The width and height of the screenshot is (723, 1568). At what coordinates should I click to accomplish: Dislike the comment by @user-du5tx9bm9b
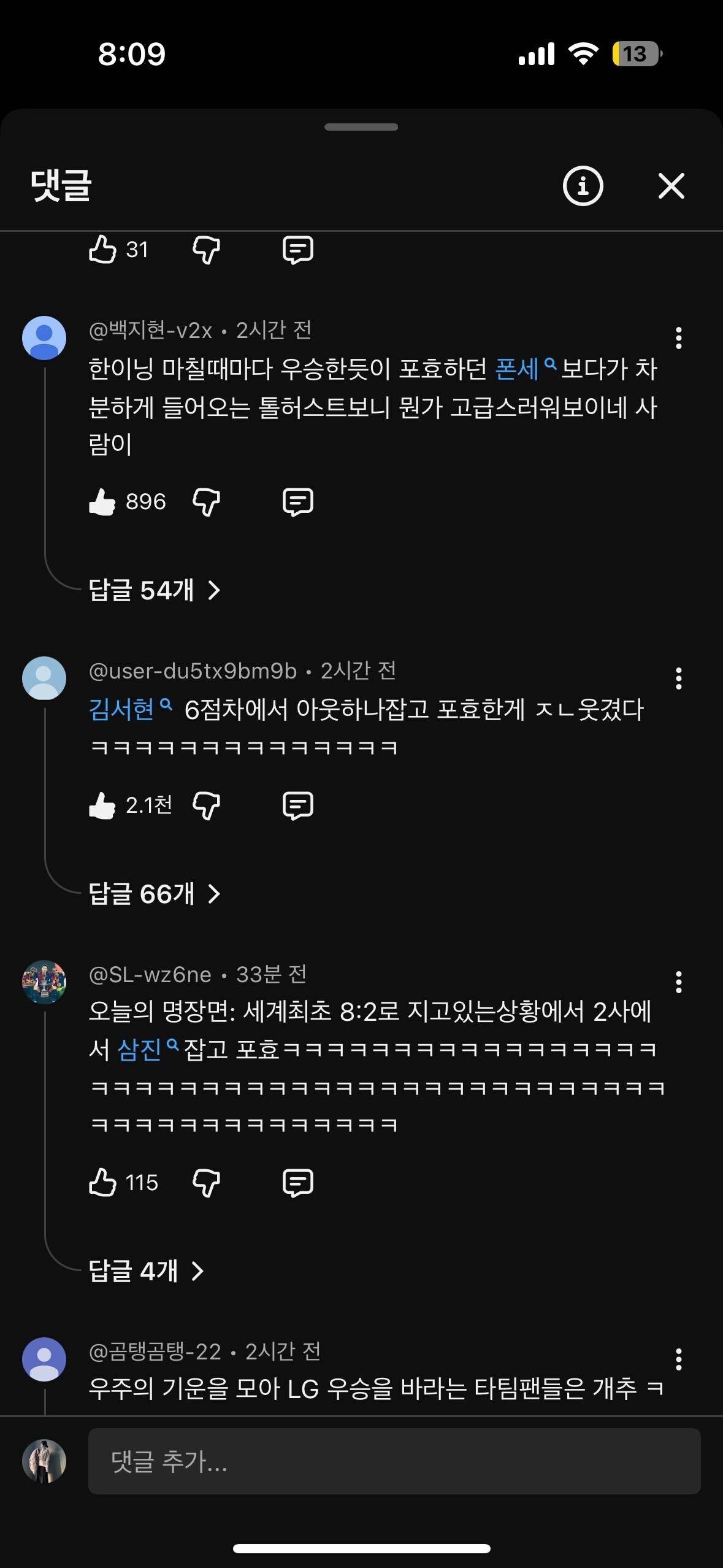coord(206,805)
